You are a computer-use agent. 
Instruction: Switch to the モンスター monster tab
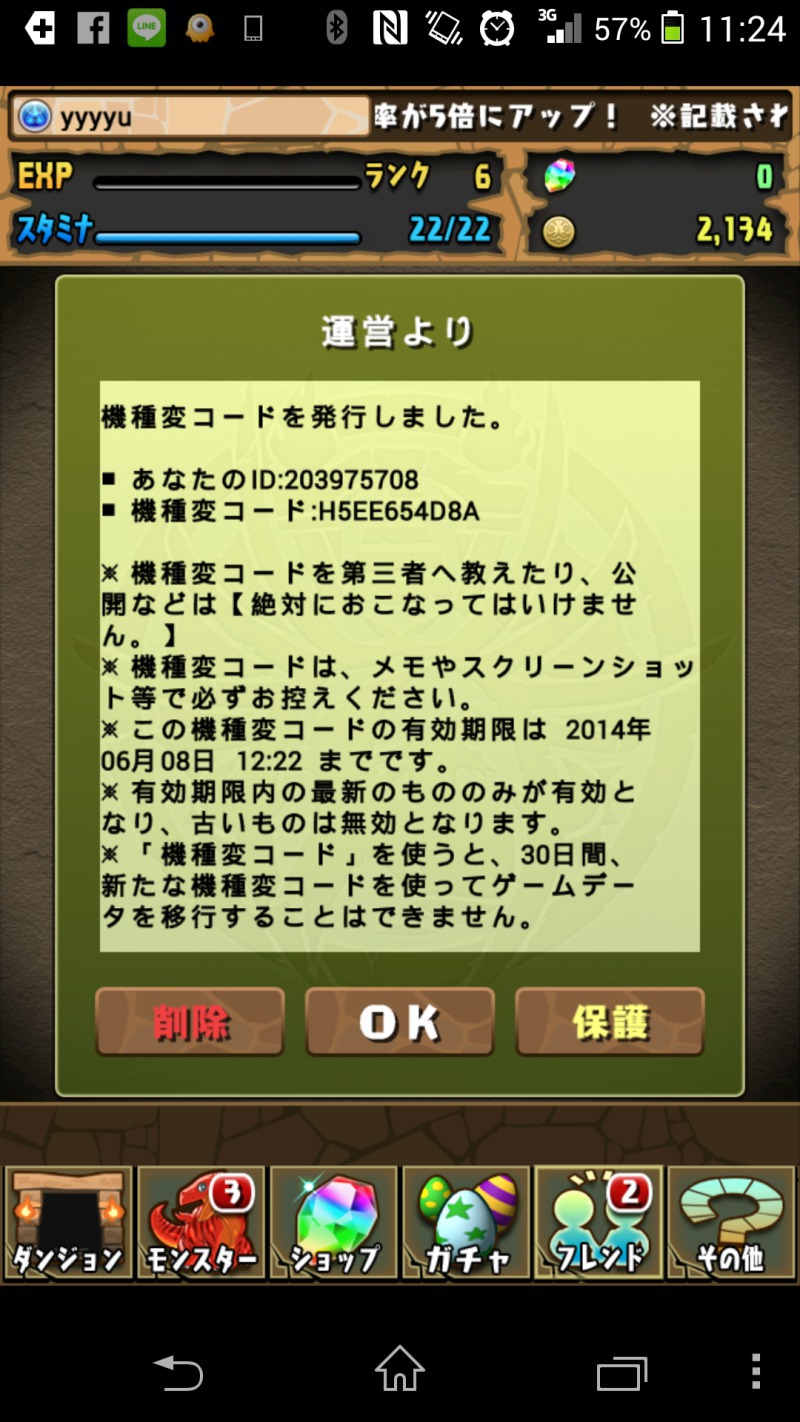201,1222
